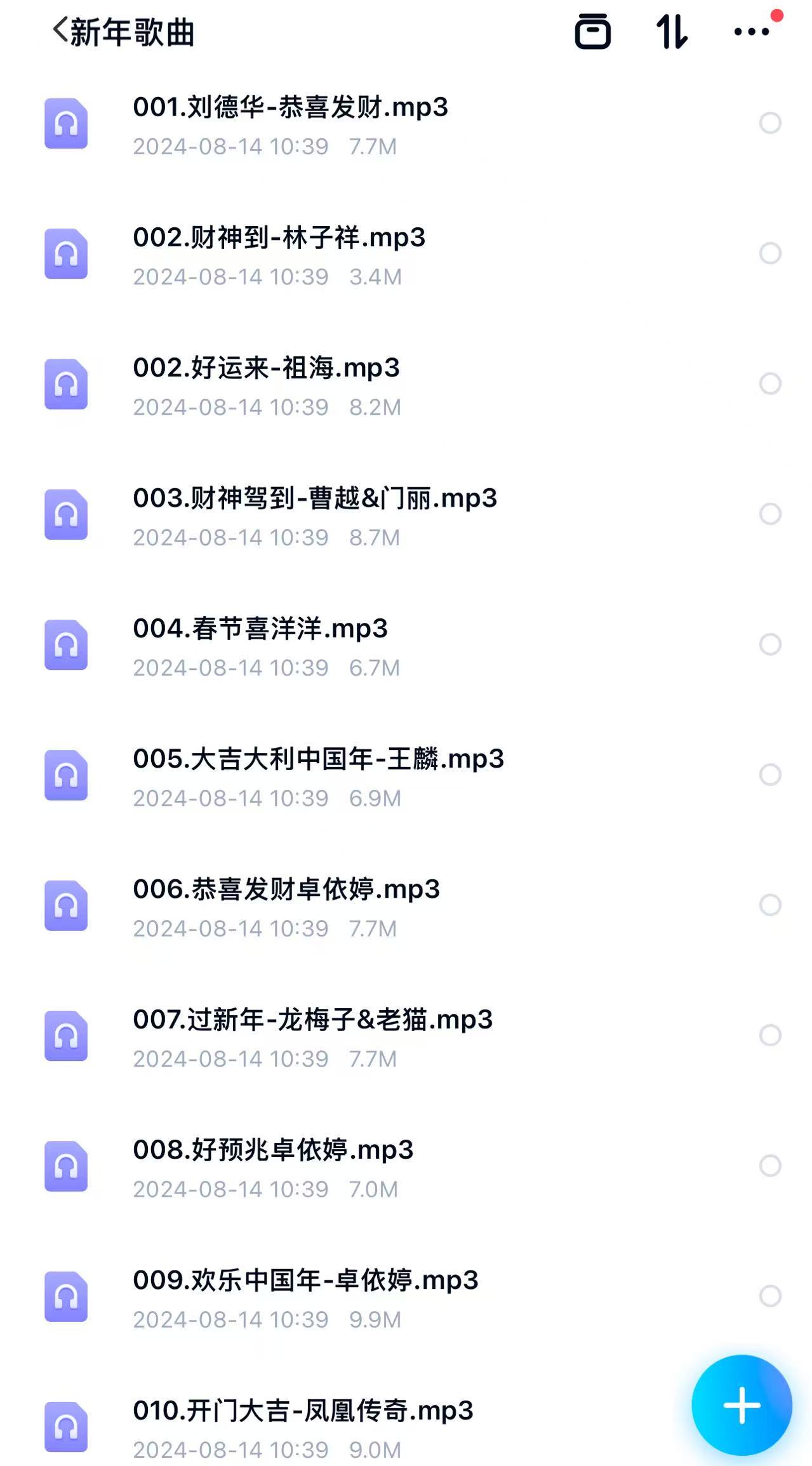Tap the music icon of 009.欢乐中国年-卓依婷.mp3
The width and height of the screenshot is (812, 1466).
[x=65, y=1297]
